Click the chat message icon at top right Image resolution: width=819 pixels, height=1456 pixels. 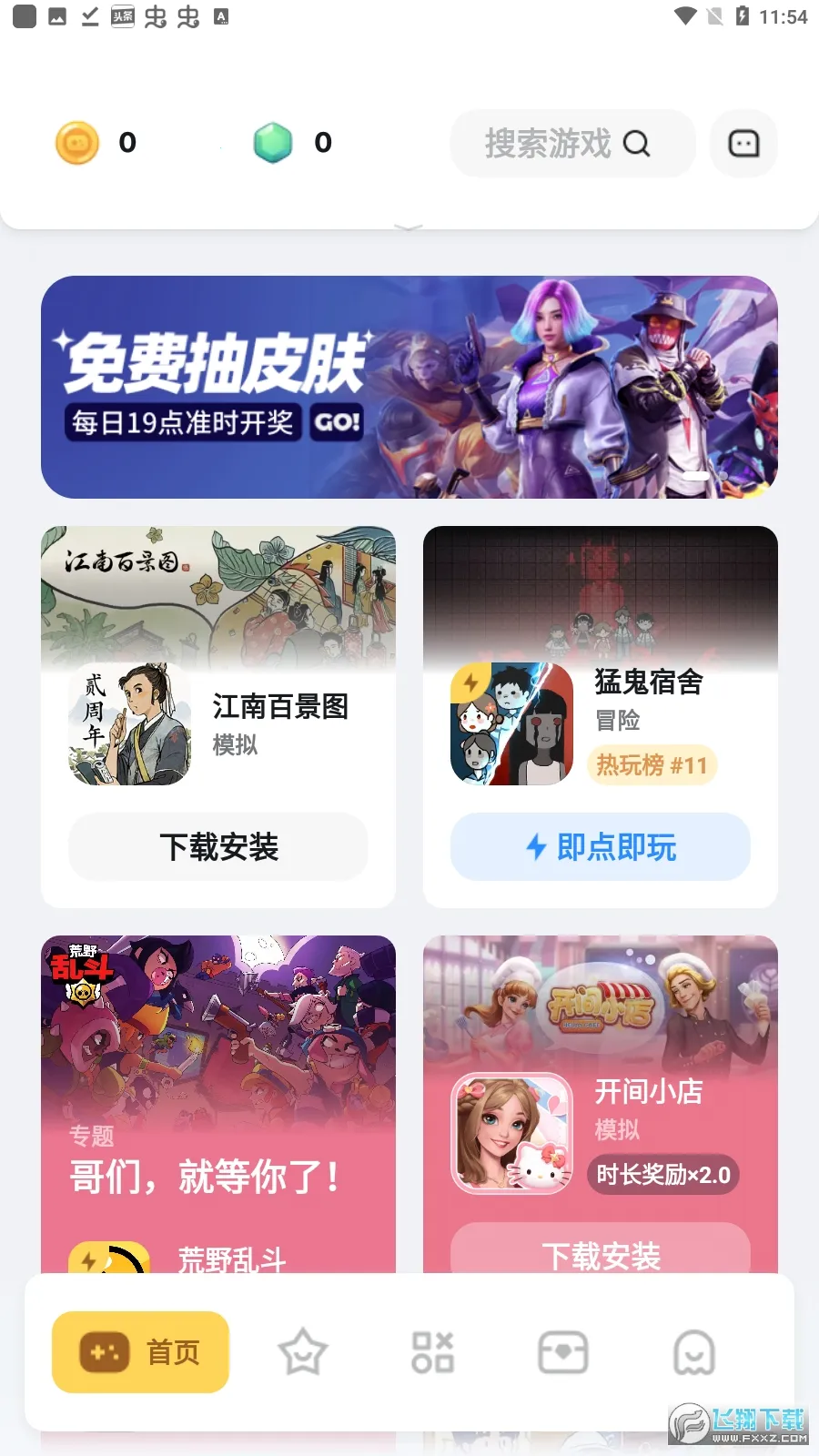click(743, 143)
